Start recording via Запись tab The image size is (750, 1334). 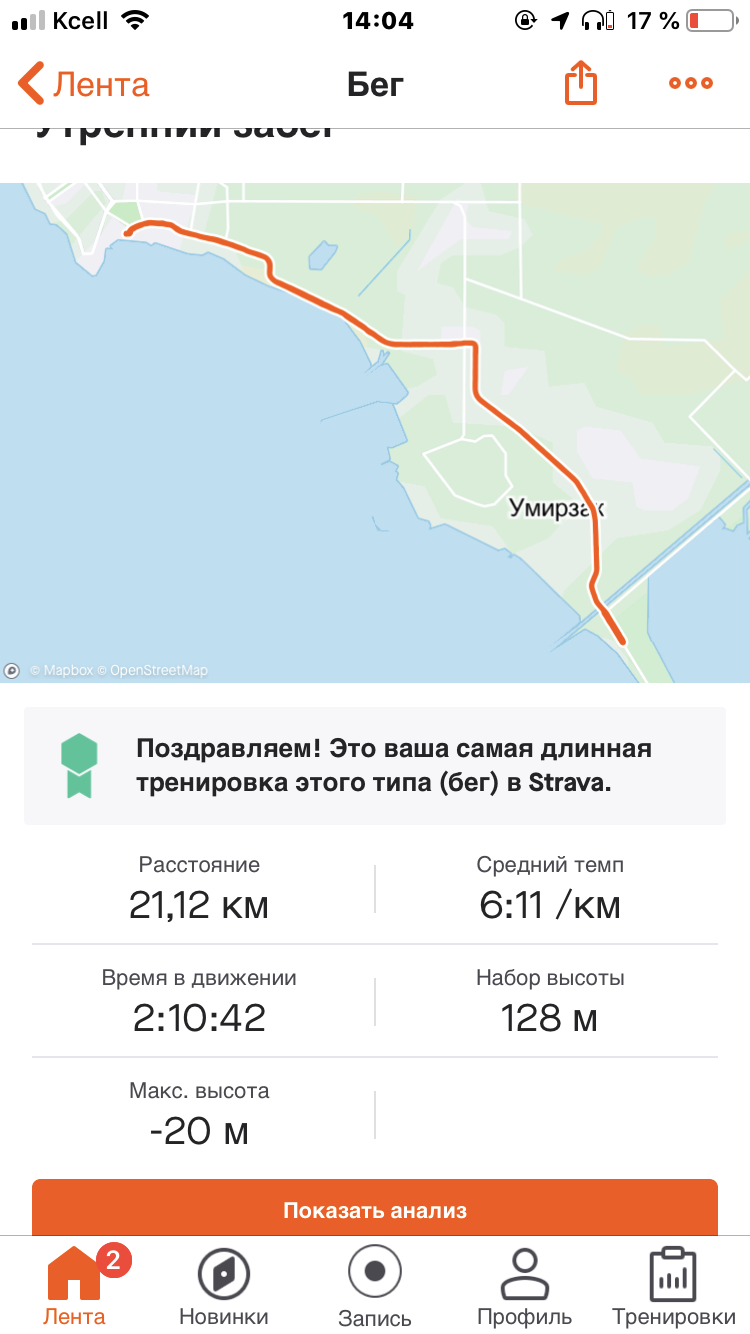[375, 1288]
